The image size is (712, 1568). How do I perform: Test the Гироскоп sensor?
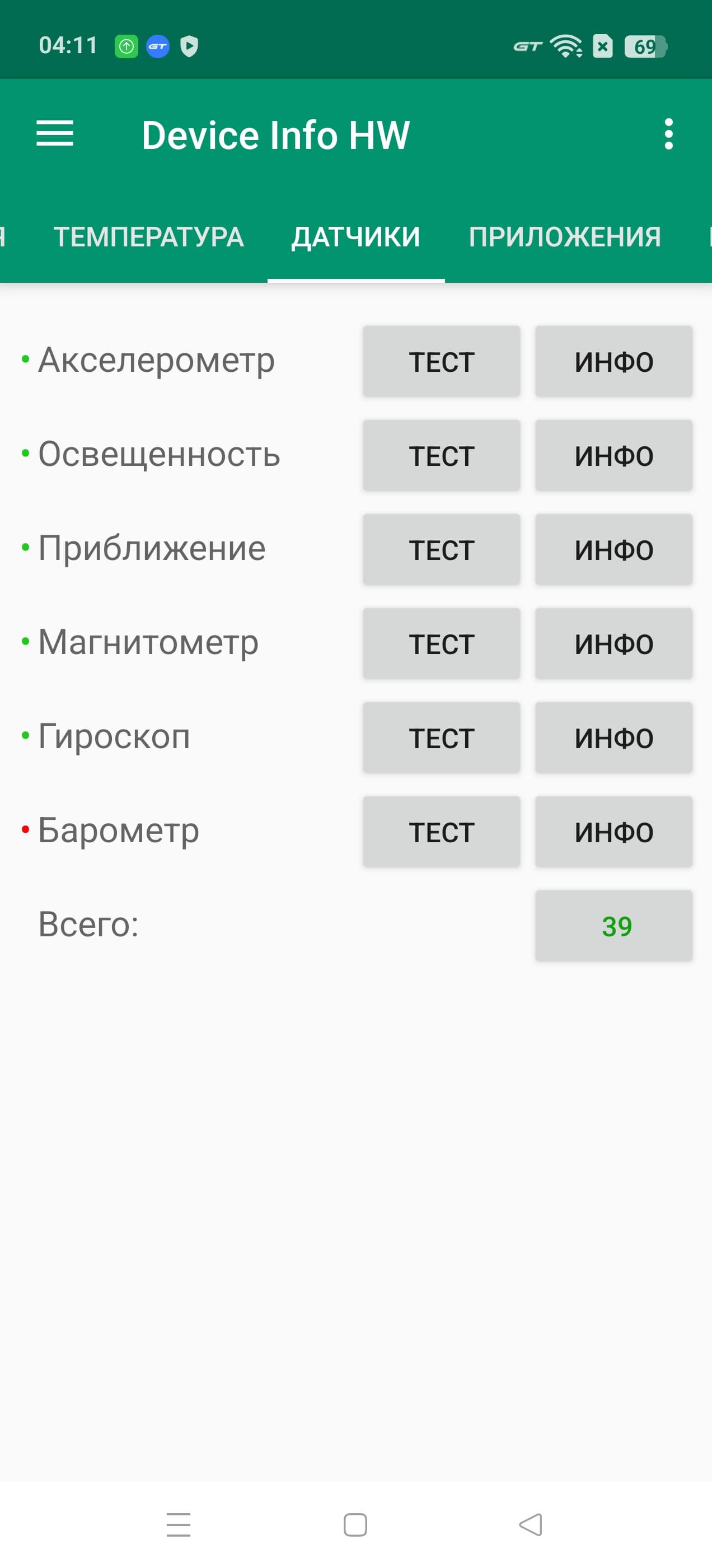point(441,738)
